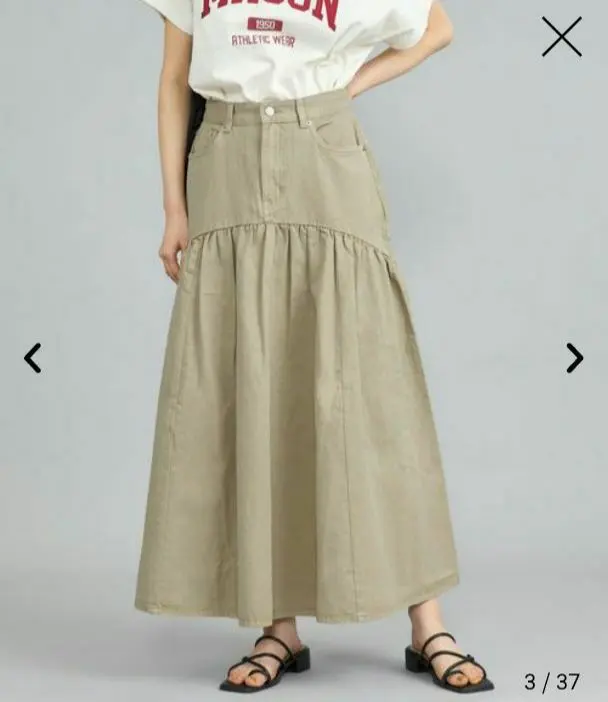
Task: Close the full-screen image viewer
Action: click(x=561, y=37)
